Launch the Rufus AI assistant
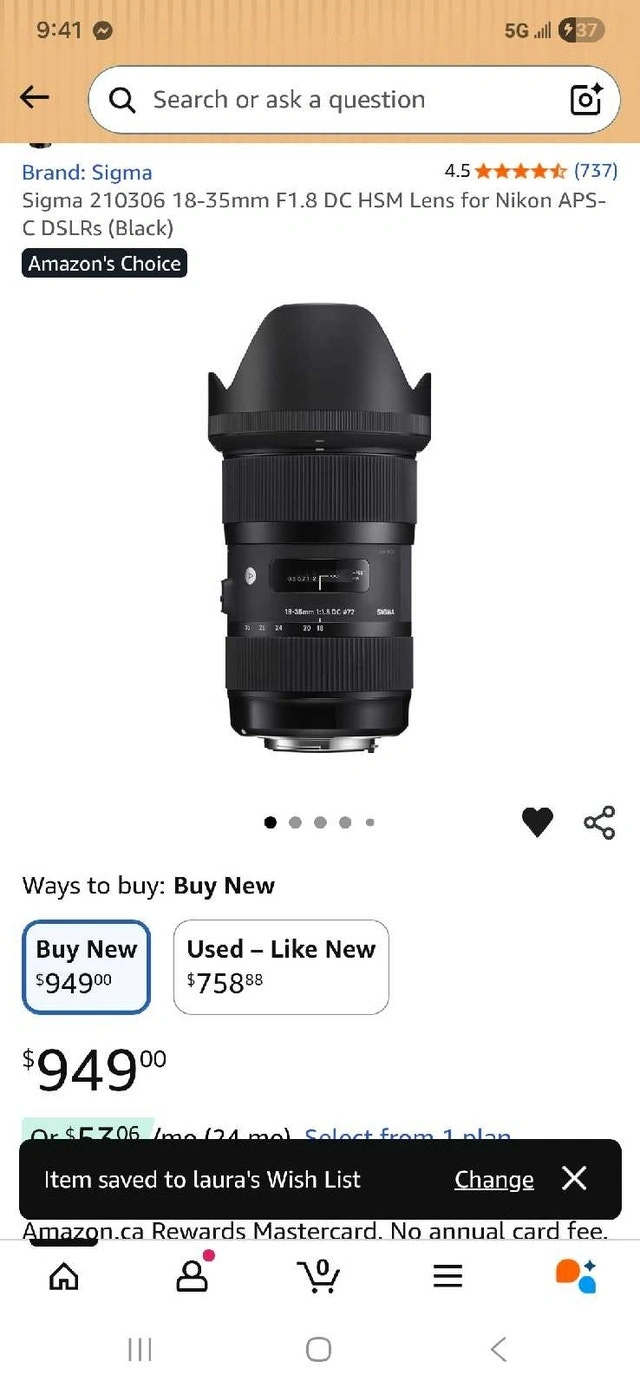 [x=575, y=1275]
